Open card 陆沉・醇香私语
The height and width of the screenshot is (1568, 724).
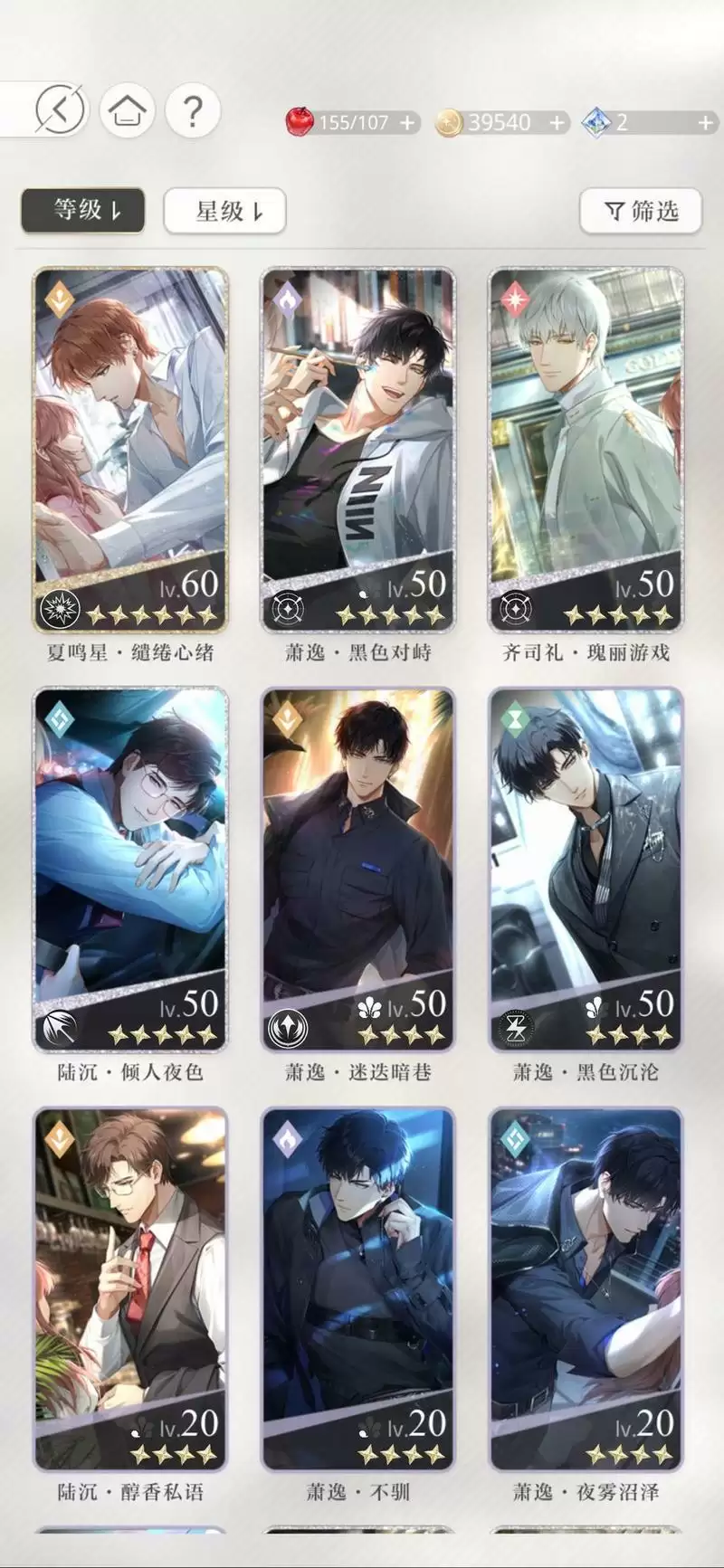(x=130, y=1288)
